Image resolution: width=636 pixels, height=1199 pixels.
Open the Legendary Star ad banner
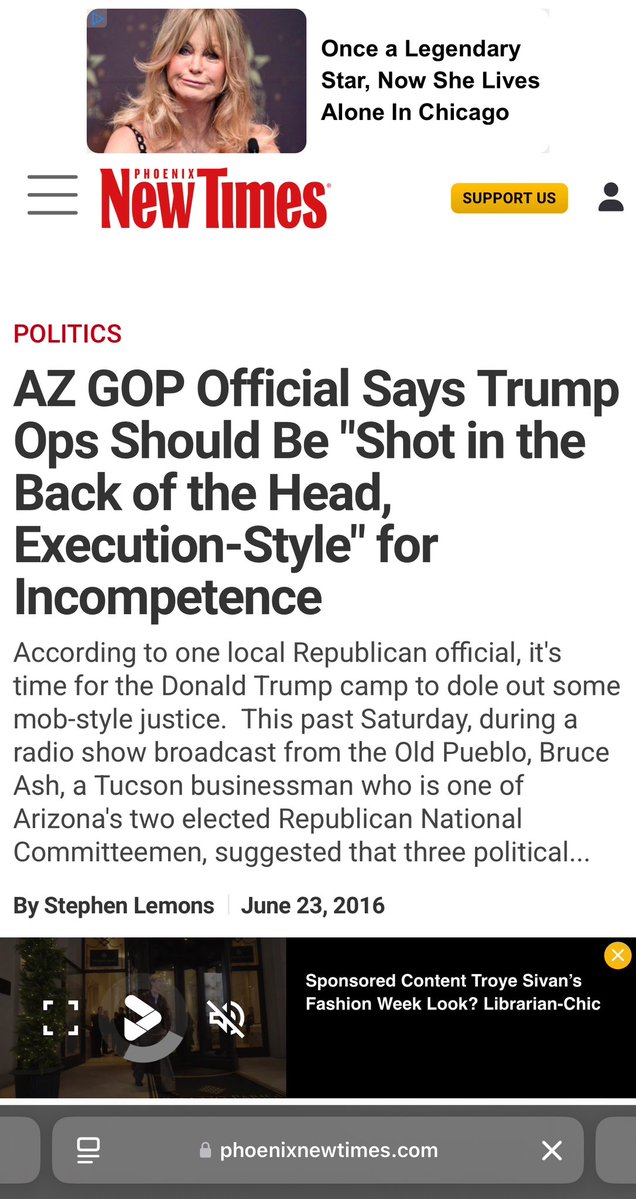(318, 81)
